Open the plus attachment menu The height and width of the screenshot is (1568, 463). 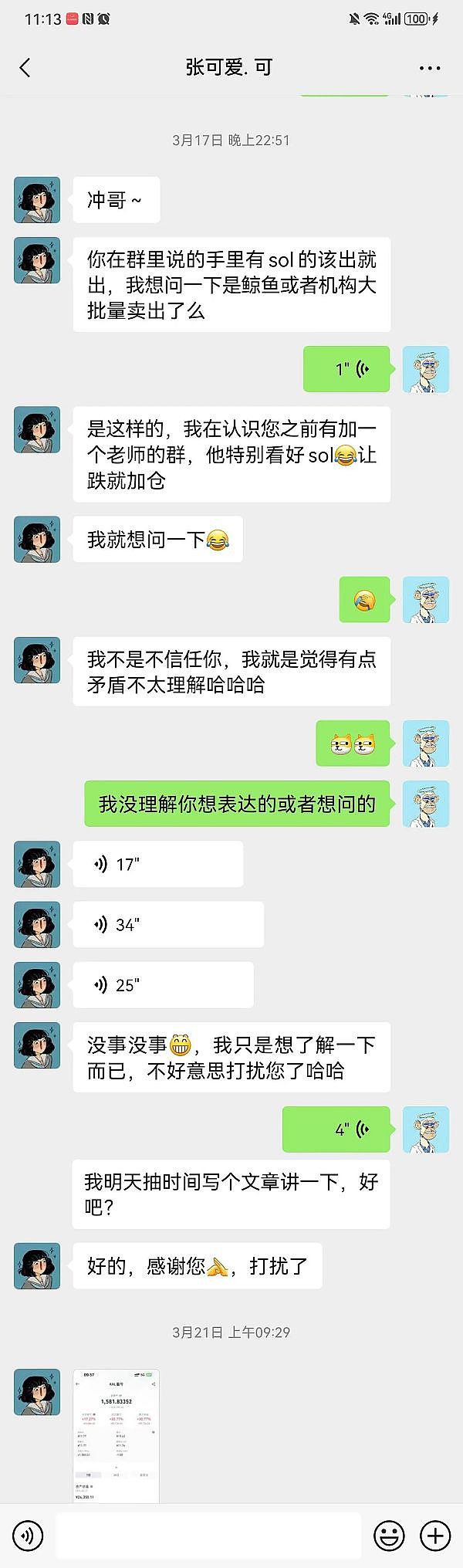(x=435, y=1536)
